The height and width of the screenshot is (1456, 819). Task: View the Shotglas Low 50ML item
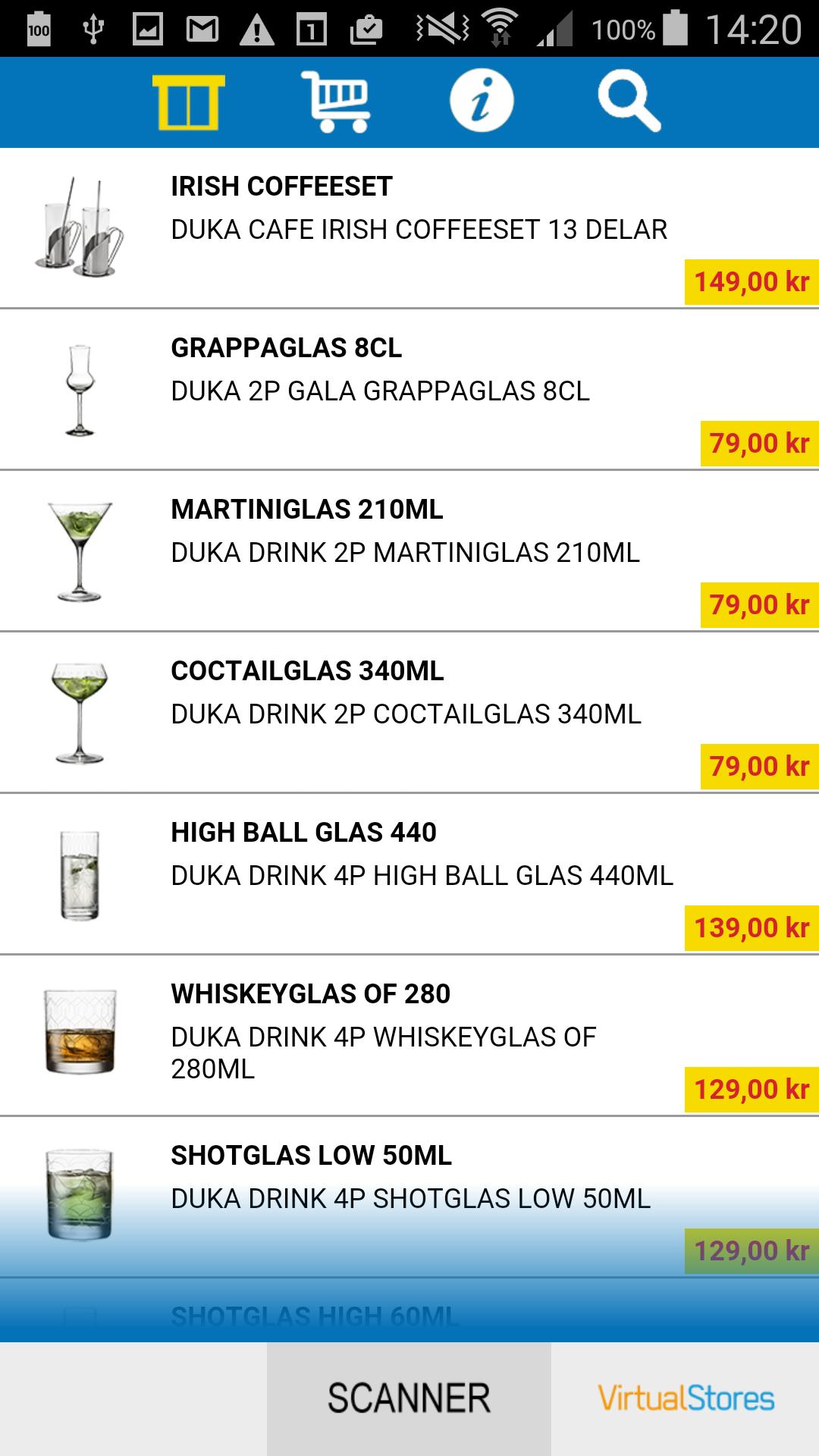coord(409,1197)
